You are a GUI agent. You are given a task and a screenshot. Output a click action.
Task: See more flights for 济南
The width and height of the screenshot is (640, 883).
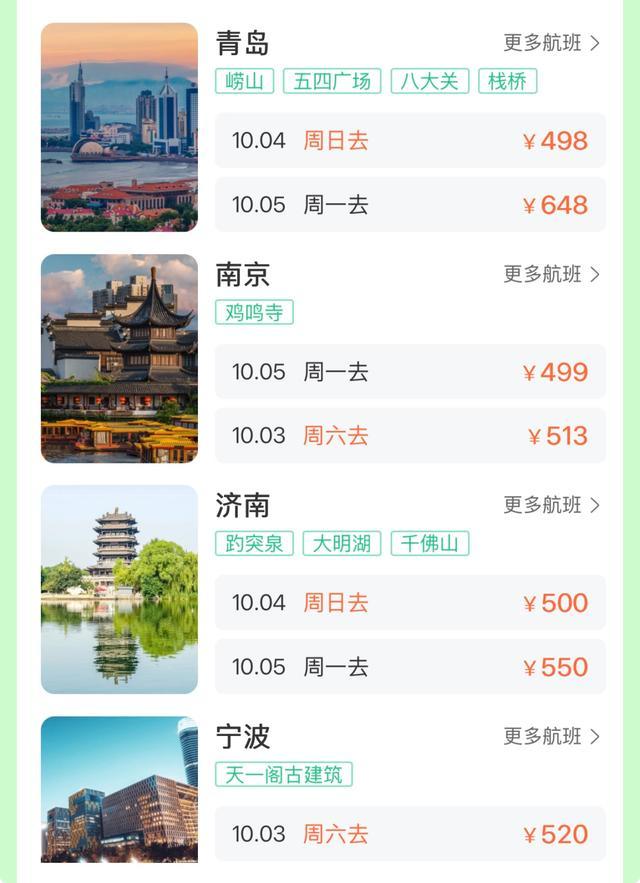coord(552,505)
